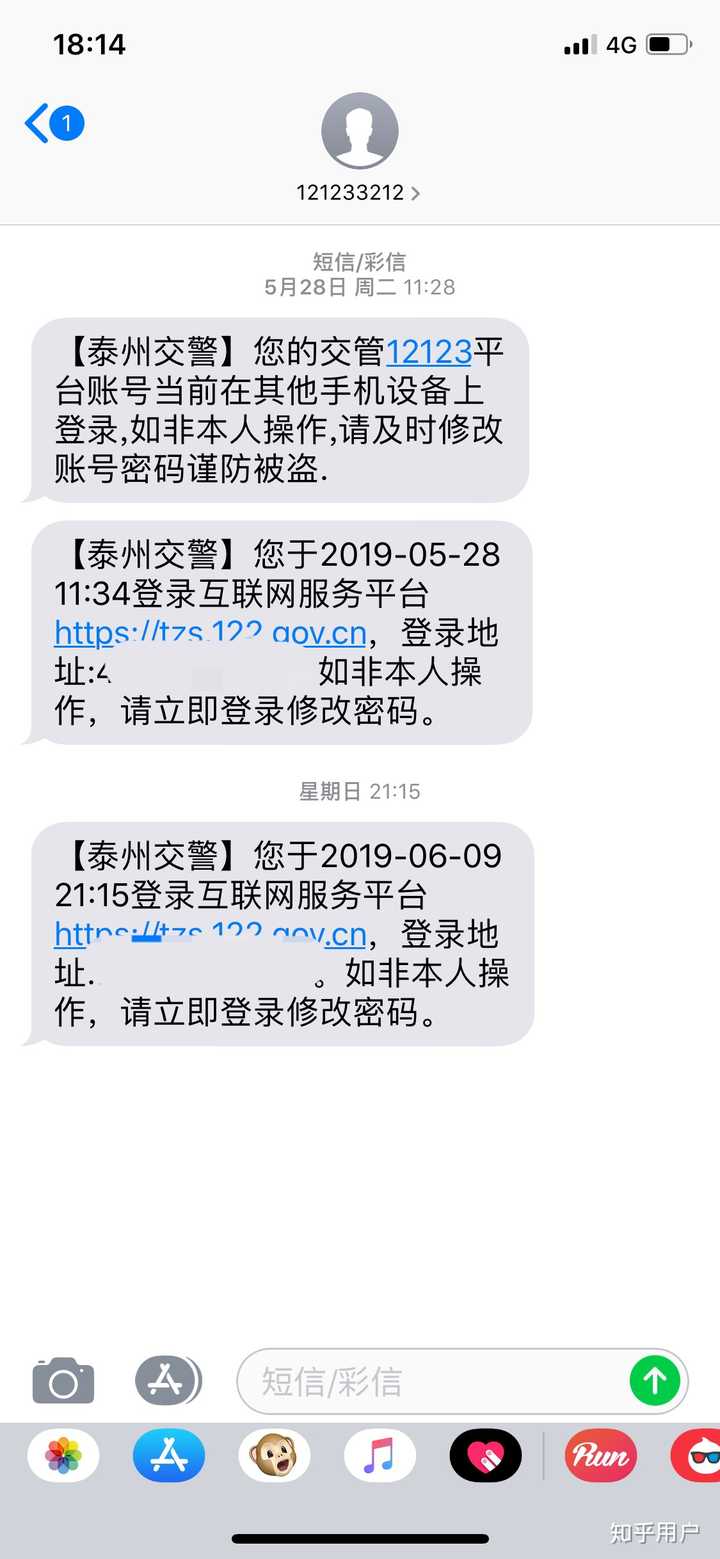Toggle the App Store apps drawer
Viewport: 720px width, 1559px height.
(167, 1382)
